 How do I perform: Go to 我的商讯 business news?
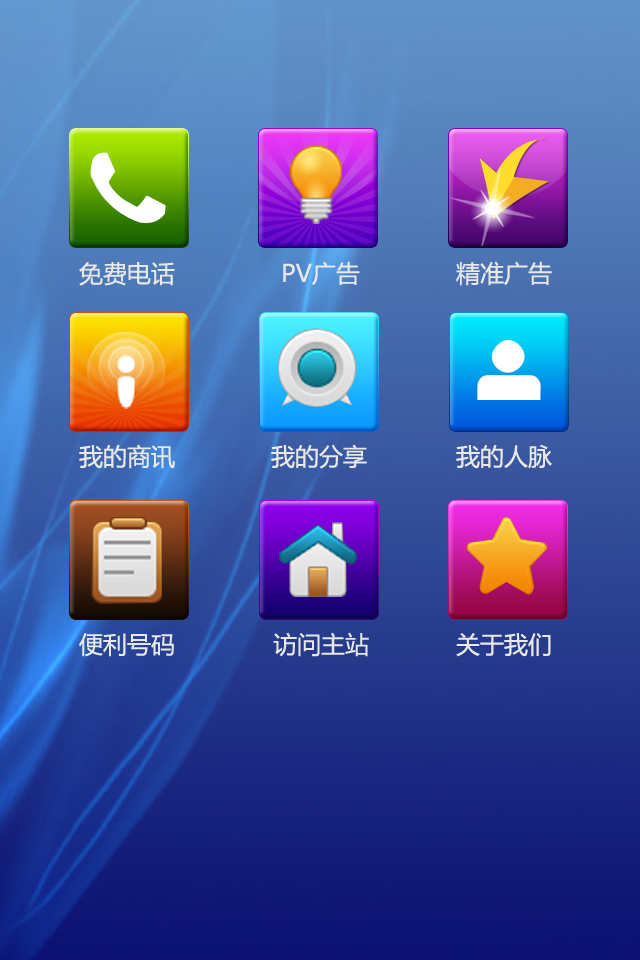pos(128,372)
